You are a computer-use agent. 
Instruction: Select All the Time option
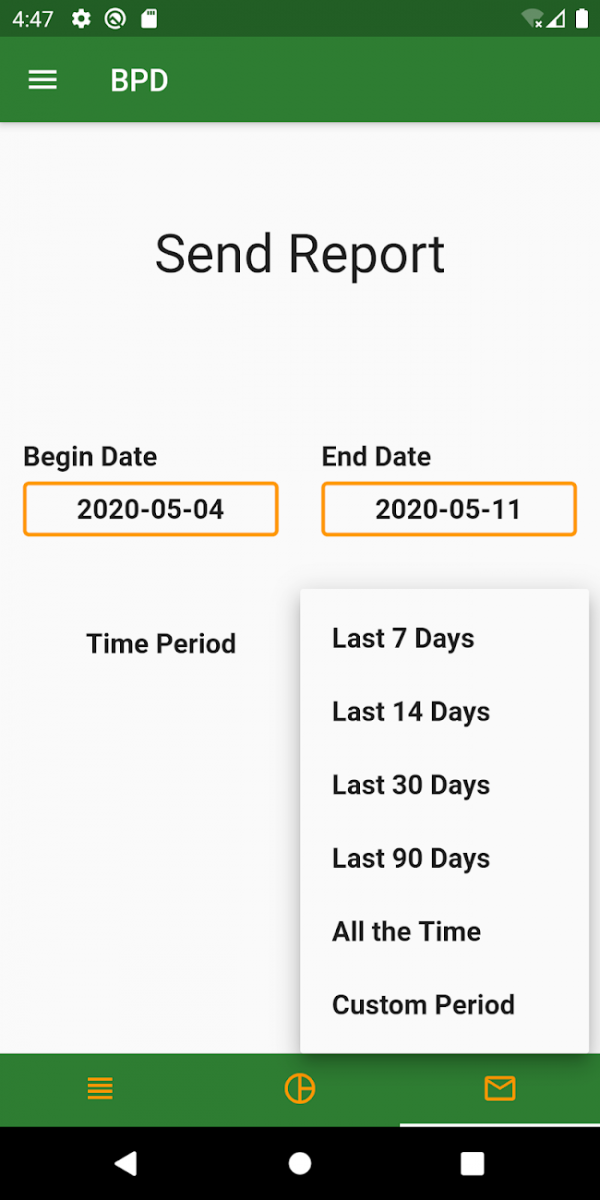click(406, 931)
